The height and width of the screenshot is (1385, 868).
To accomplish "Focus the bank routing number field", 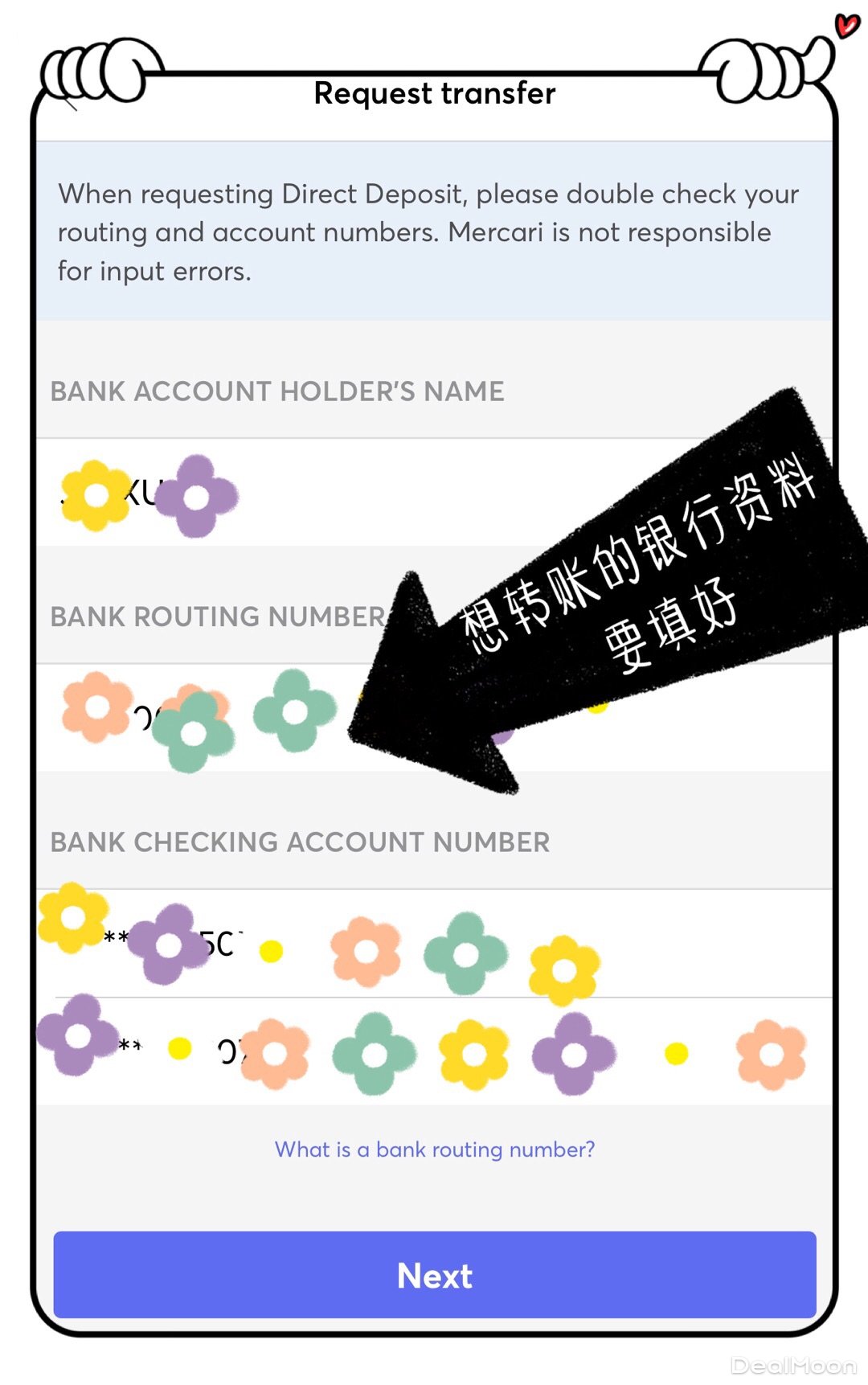I will point(241,718).
